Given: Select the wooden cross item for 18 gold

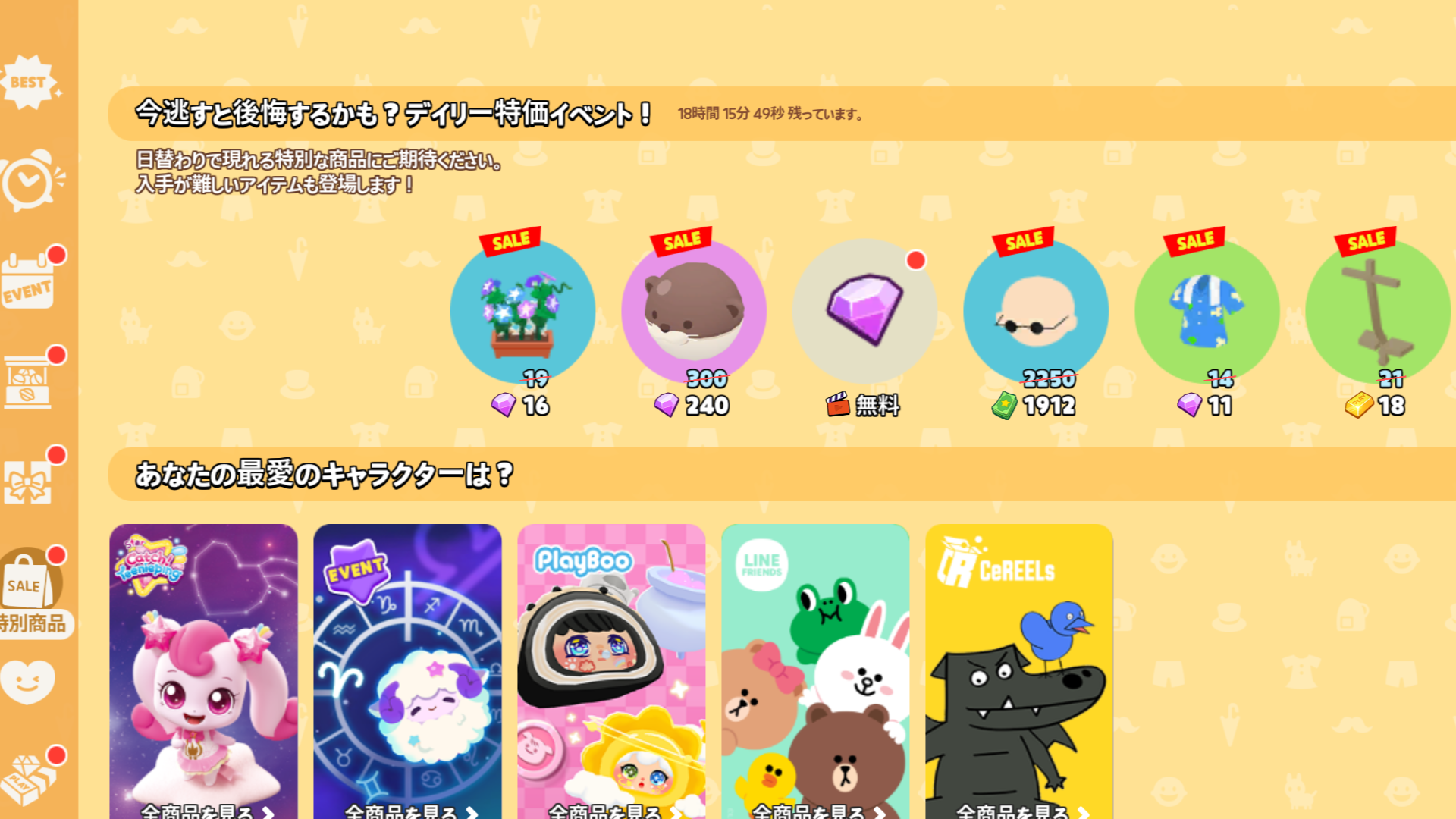Looking at the screenshot, I should (x=1377, y=312).
